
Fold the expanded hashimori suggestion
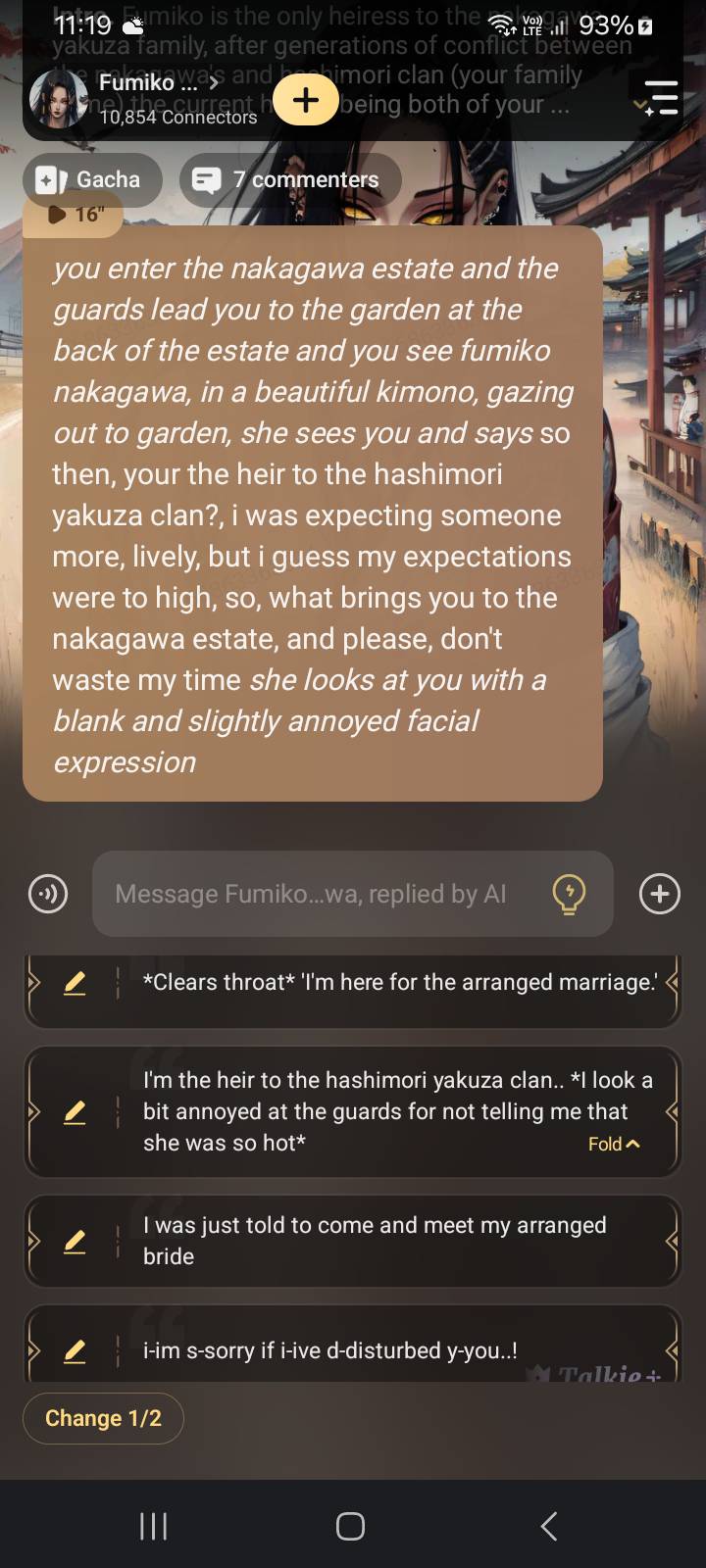pyautogui.click(x=614, y=1144)
